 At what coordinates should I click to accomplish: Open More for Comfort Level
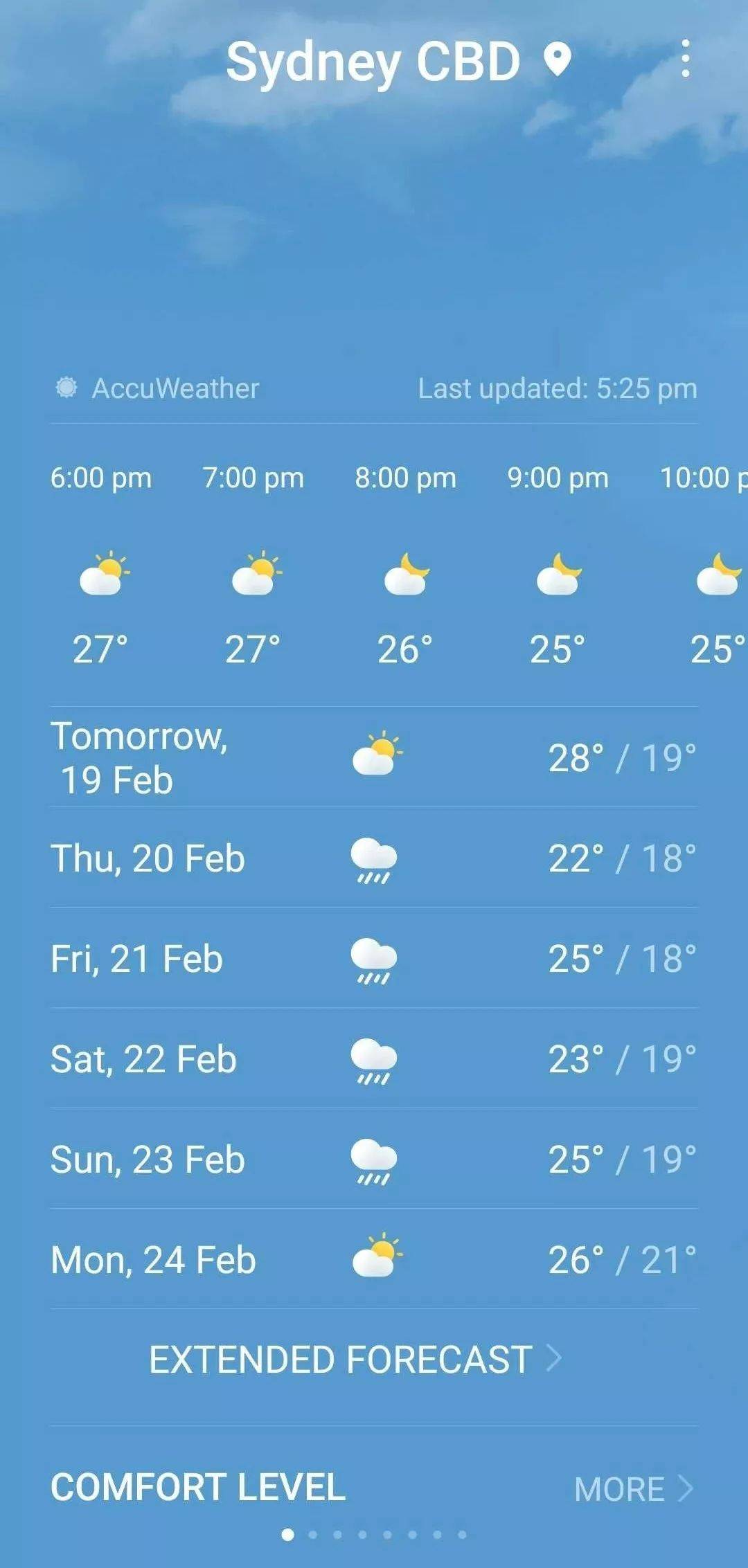point(633,1488)
